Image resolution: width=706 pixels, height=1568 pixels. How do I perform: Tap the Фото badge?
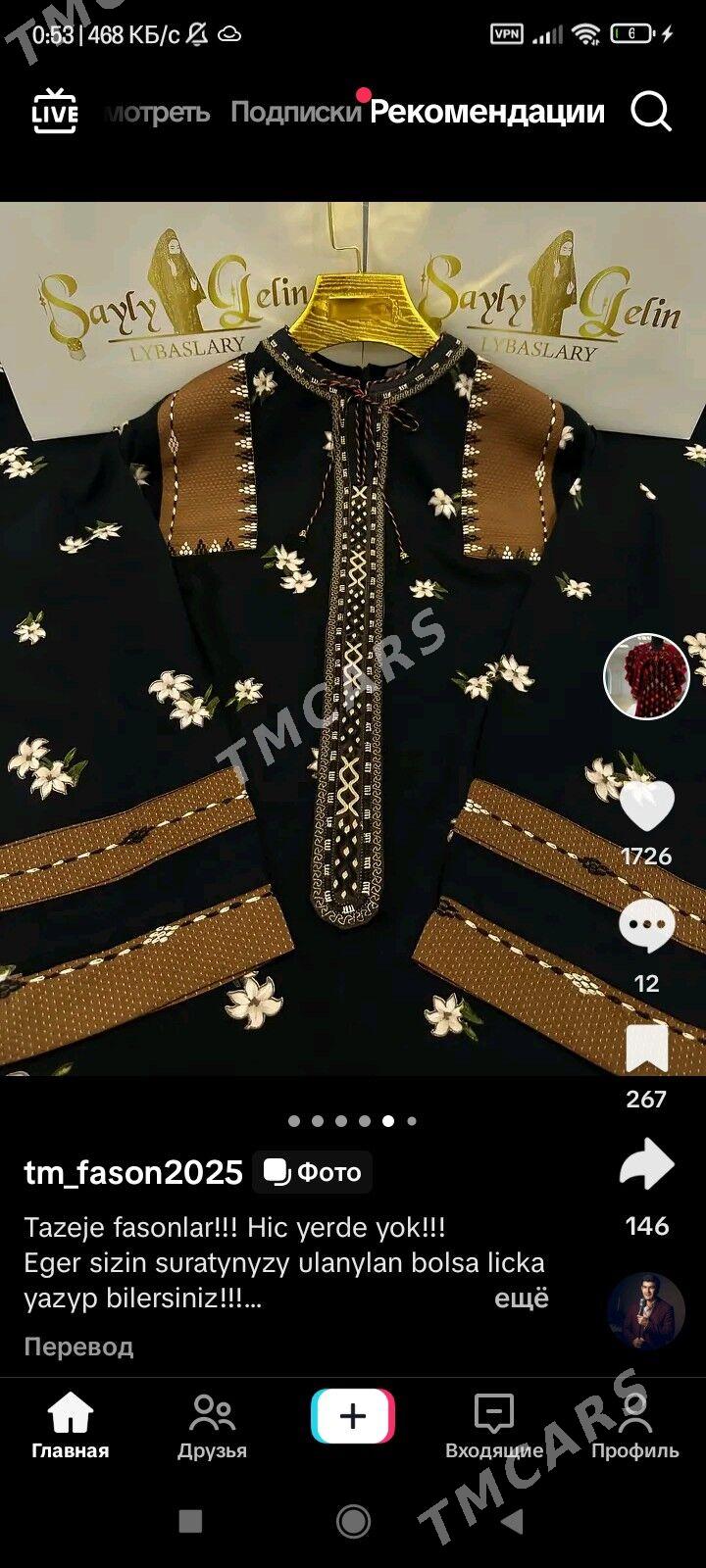coord(313,1172)
